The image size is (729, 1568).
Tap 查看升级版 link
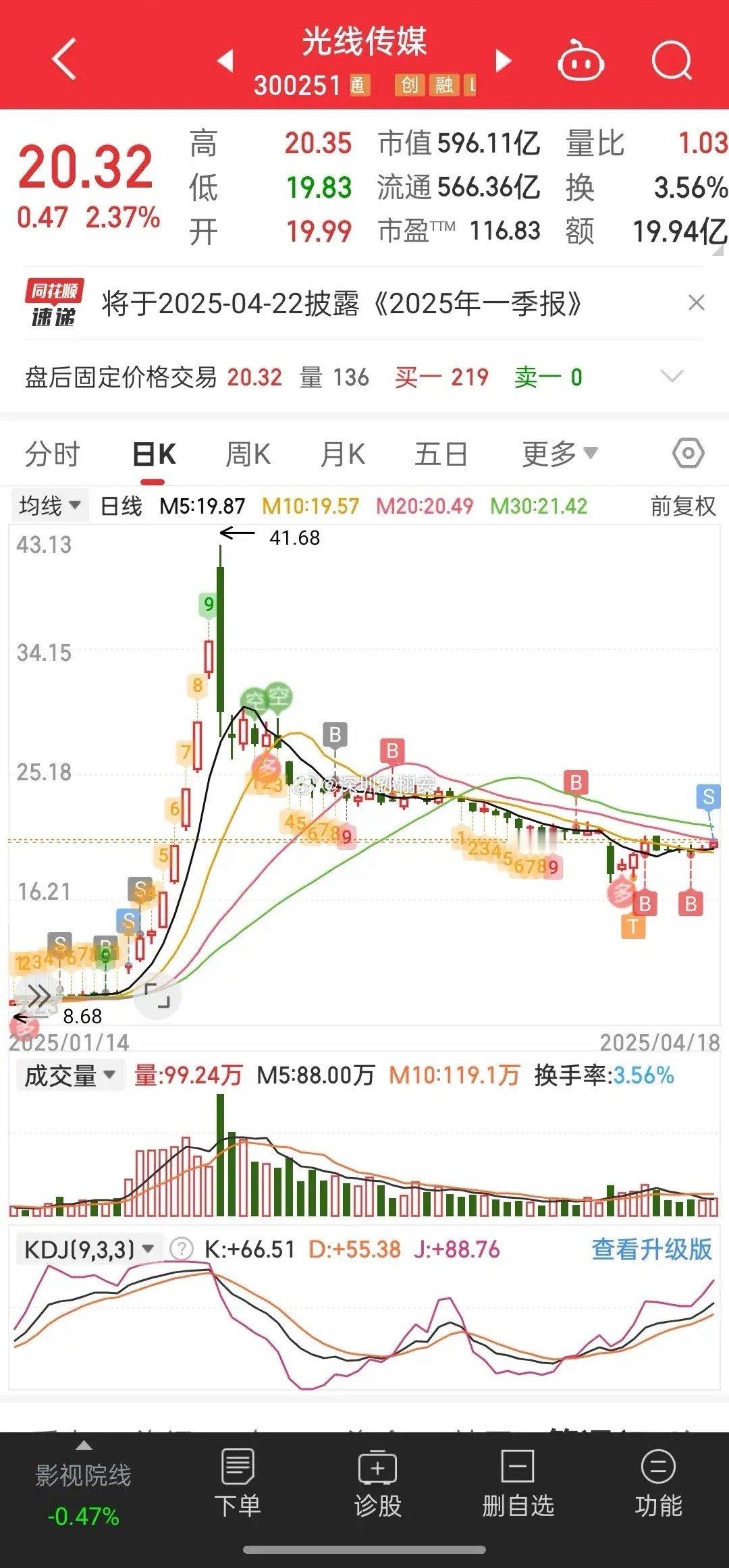[651, 1249]
